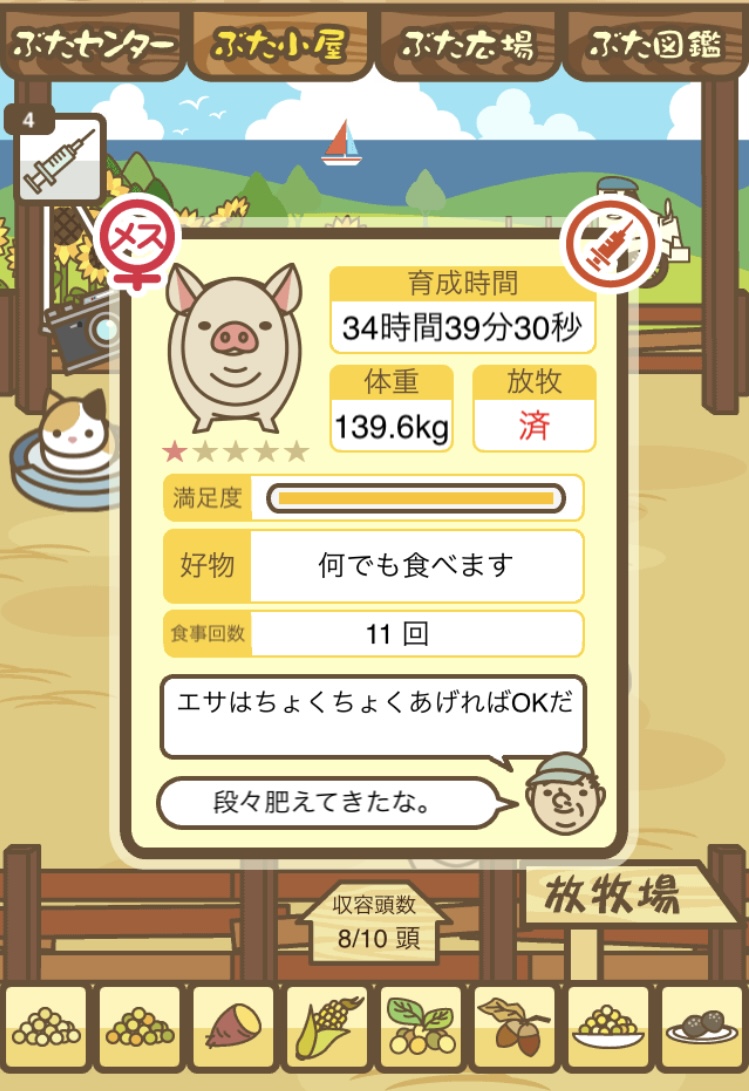Select the yellow beans on plate feed
The width and height of the screenshot is (749, 1091).
pos(608,1028)
